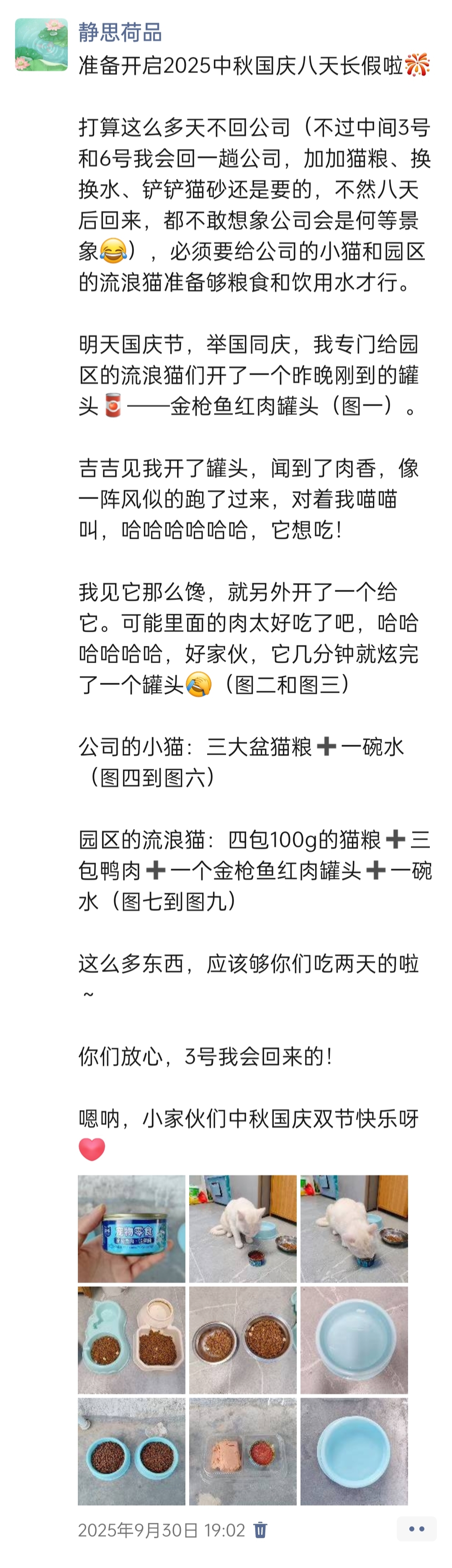Open the eighth photo of duck meat tray

point(242,1451)
